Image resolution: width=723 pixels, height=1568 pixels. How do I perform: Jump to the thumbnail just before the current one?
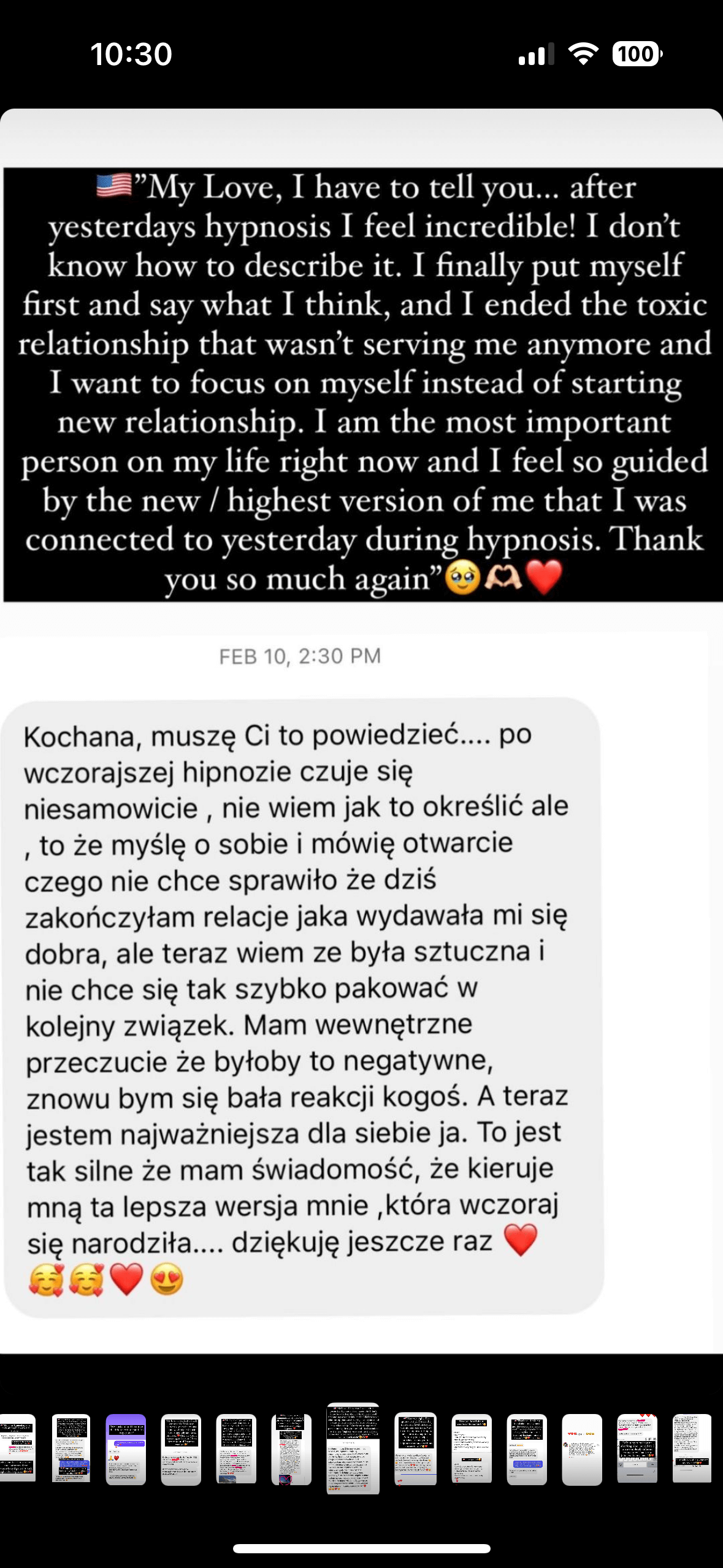point(291,1449)
